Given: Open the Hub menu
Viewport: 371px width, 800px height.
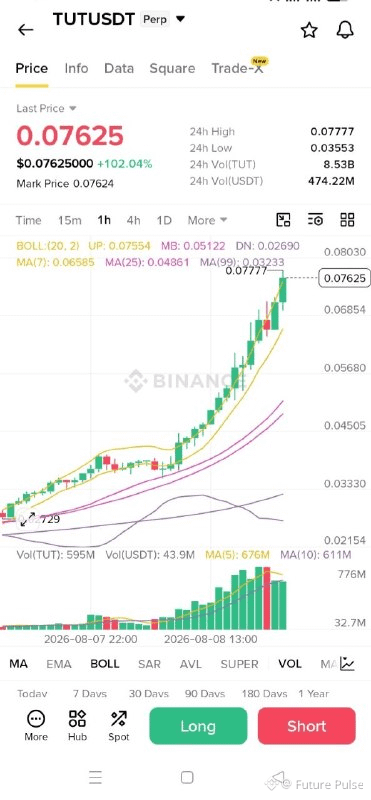Looking at the screenshot, I should [x=78, y=726].
